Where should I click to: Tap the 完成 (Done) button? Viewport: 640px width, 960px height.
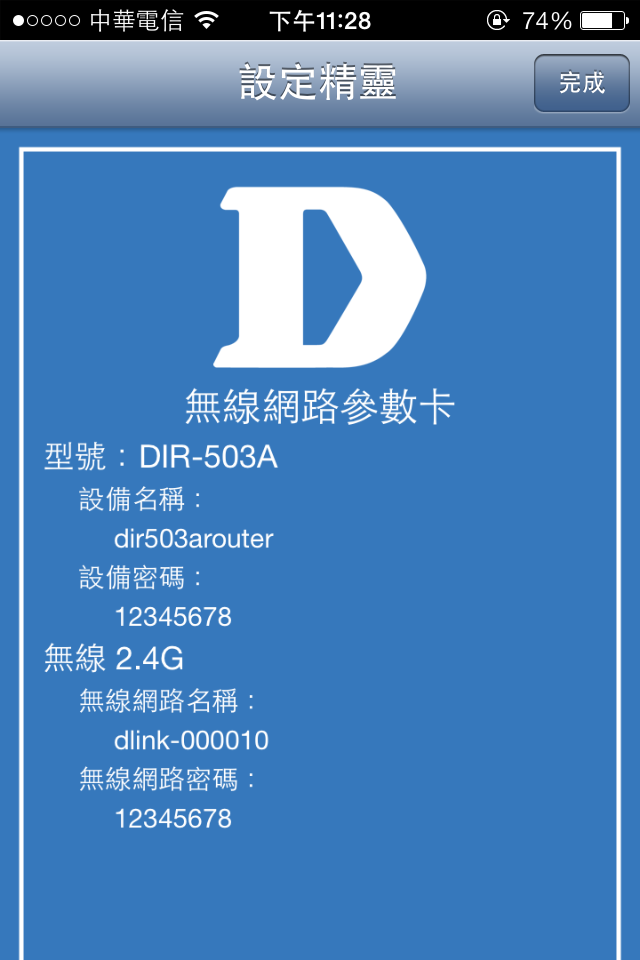(581, 83)
